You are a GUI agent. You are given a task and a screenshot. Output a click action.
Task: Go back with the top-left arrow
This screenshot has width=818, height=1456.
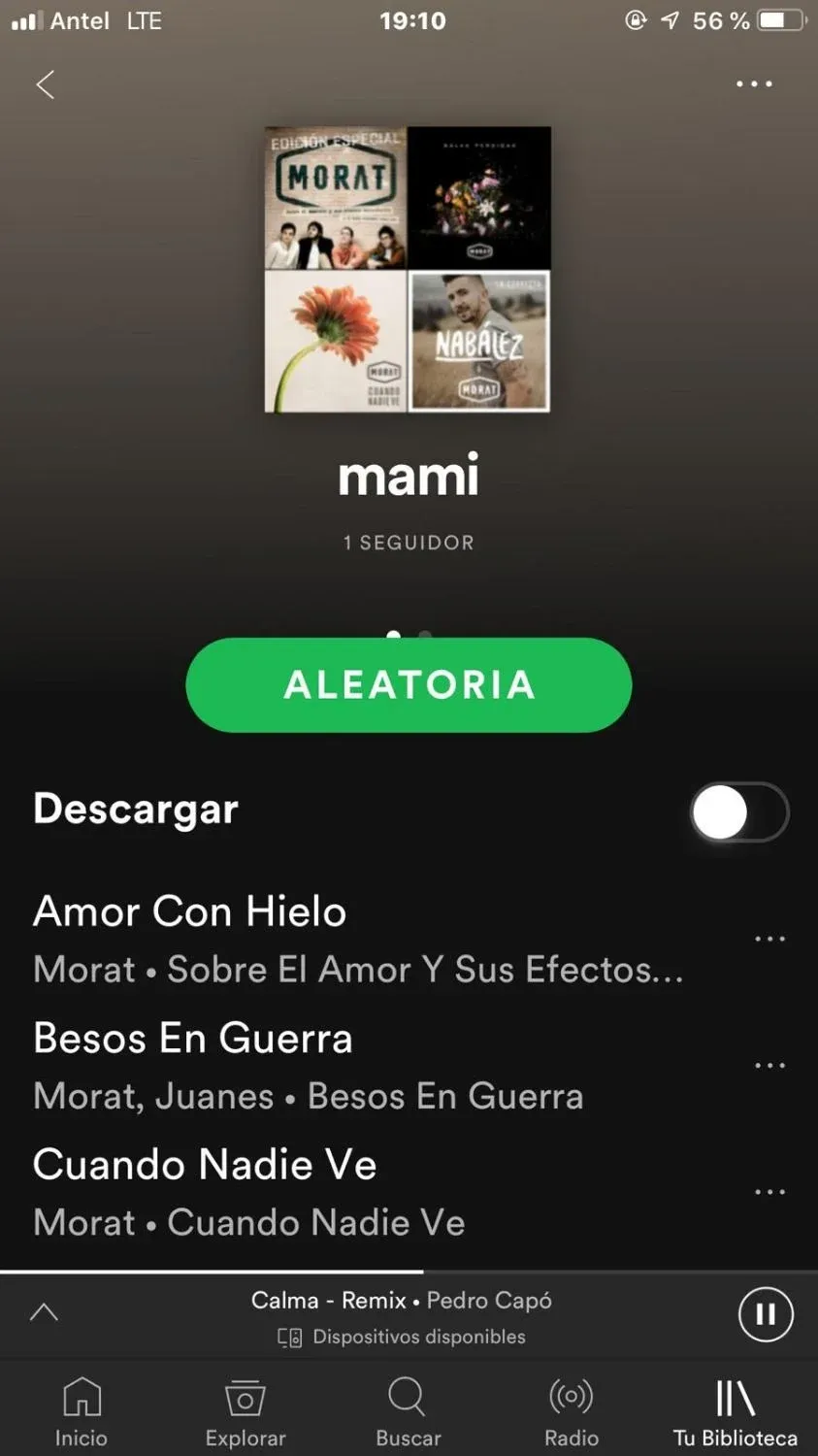pyautogui.click(x=45, y=84)
